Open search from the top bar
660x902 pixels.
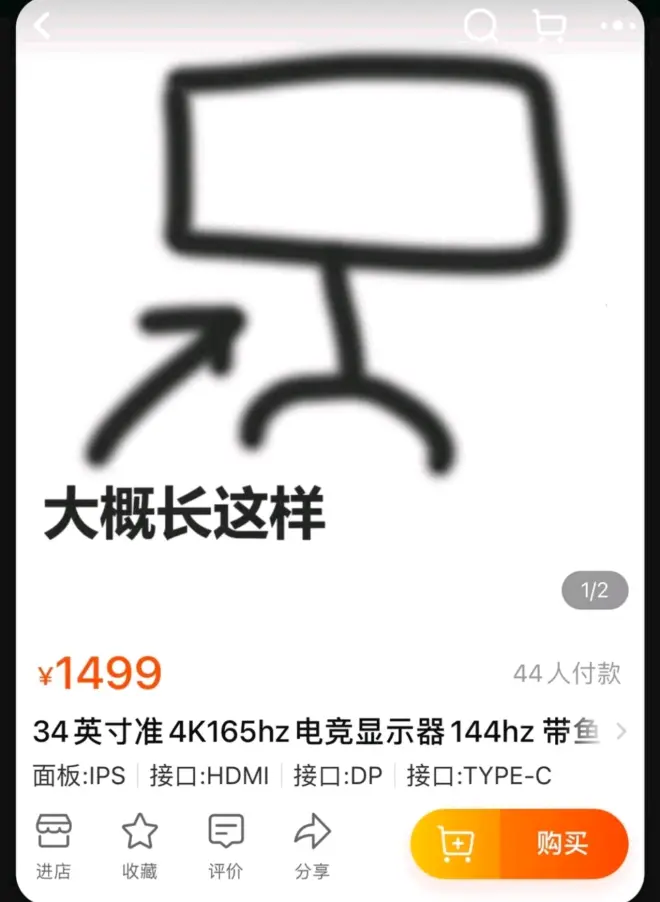coord(482,26)
